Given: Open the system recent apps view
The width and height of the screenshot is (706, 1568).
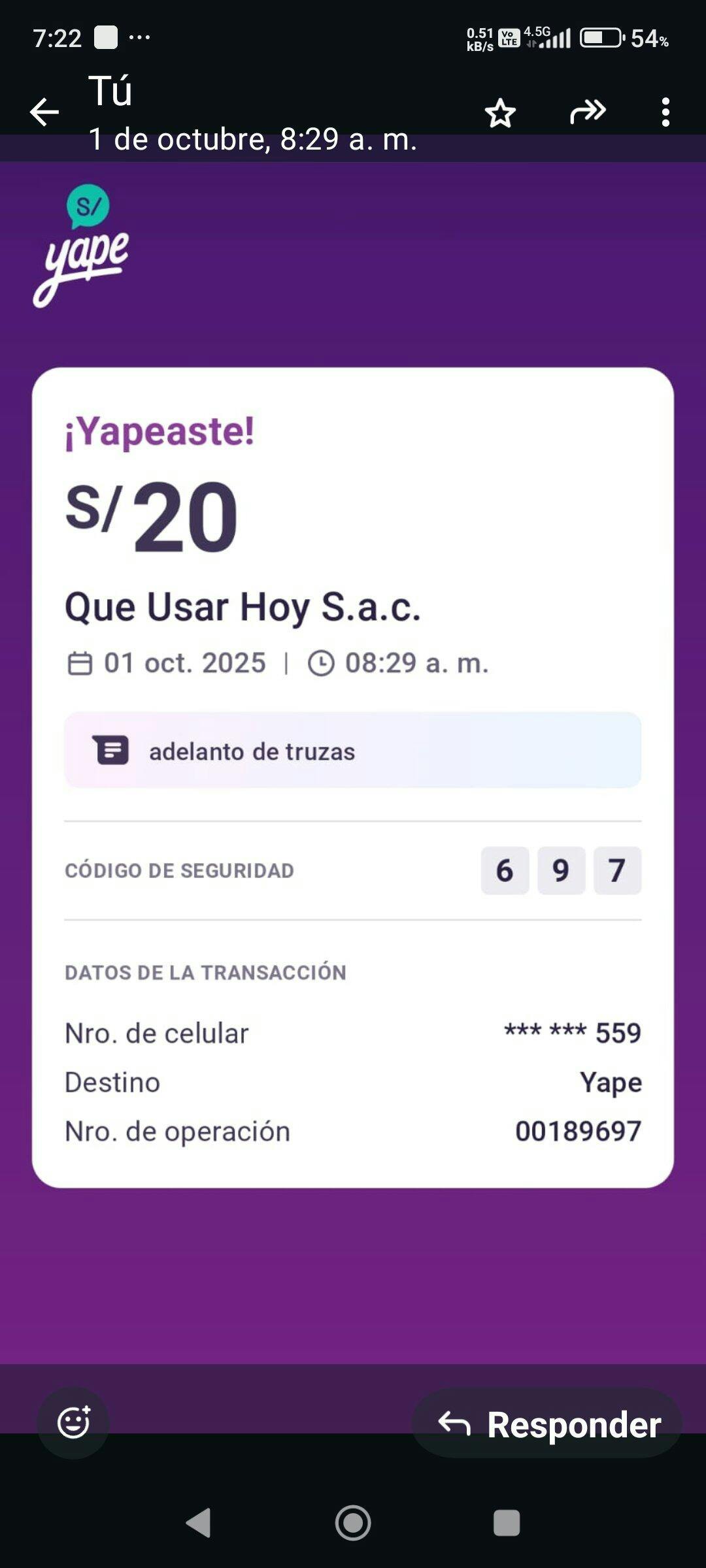Looking at the screenshot, I should 507,1523.
